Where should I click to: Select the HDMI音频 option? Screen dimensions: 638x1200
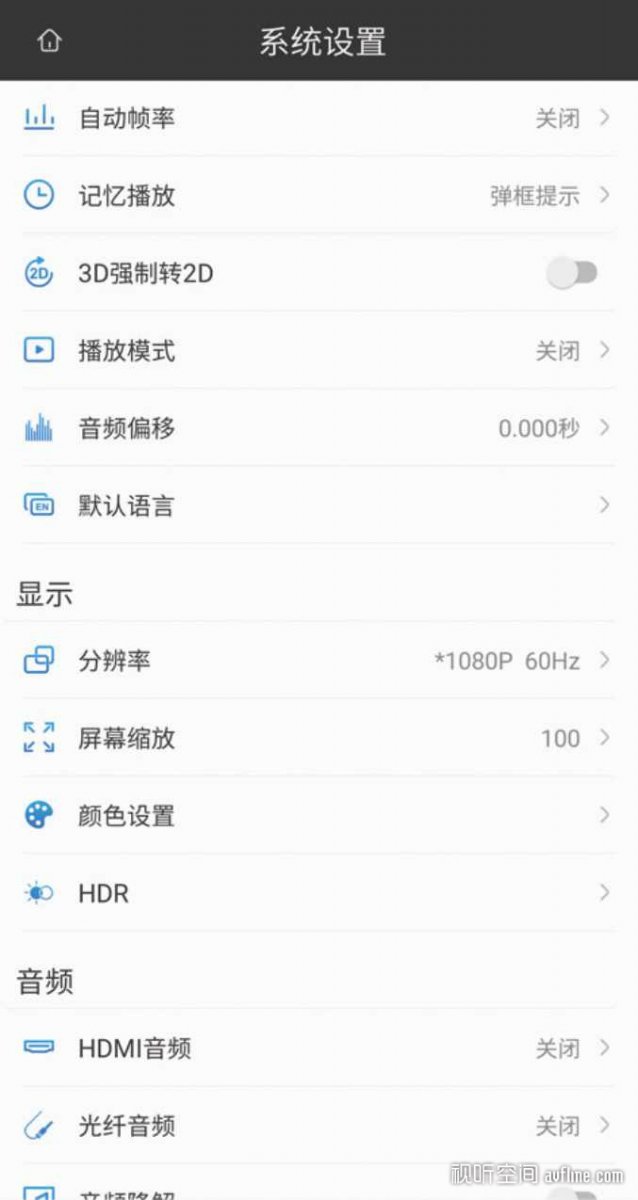tap(318, 1048)
